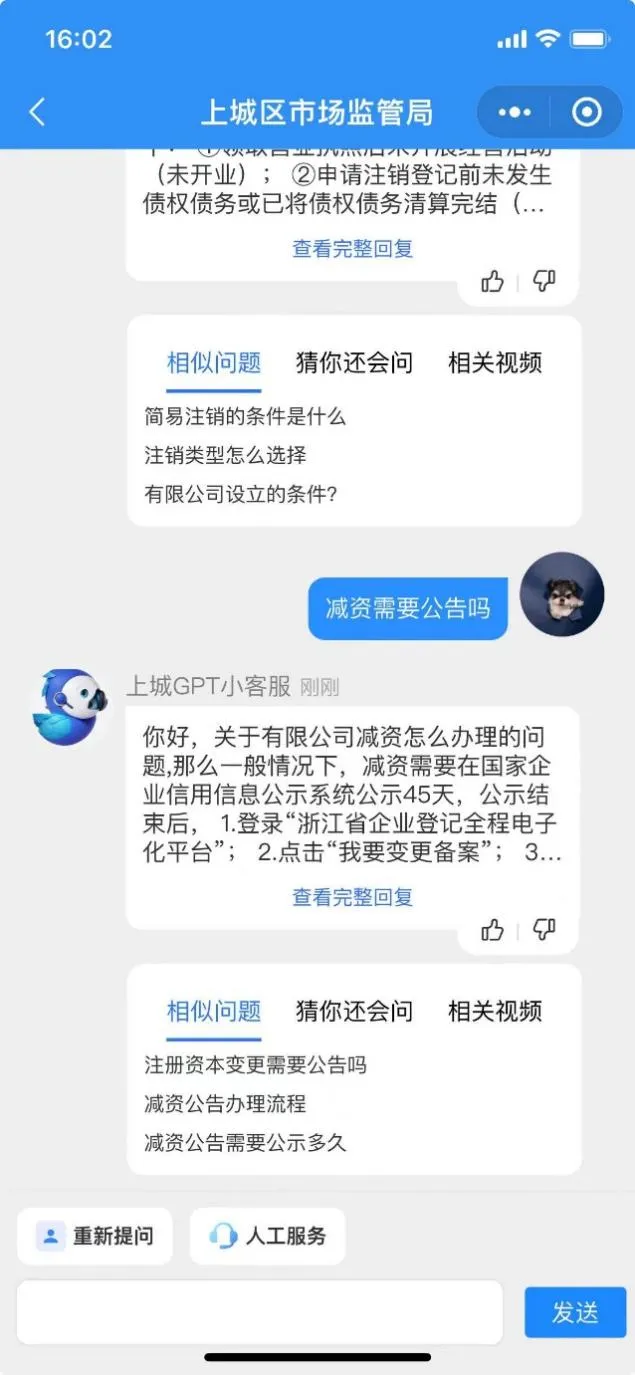Open the mini program more-options menu
635x1375 pixels.
tap(515, 112)
